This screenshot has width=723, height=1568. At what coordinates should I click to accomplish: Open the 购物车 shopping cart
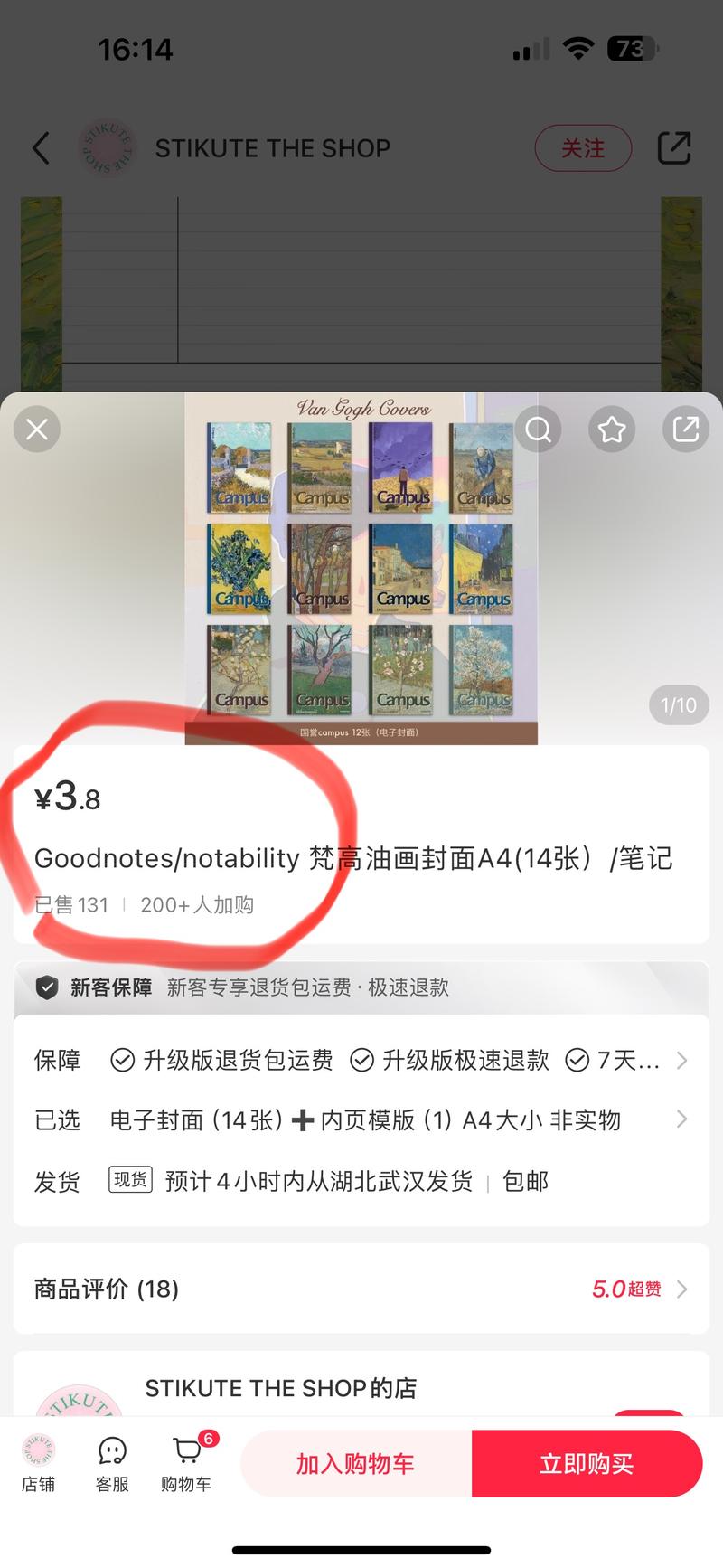(186, 1463)
